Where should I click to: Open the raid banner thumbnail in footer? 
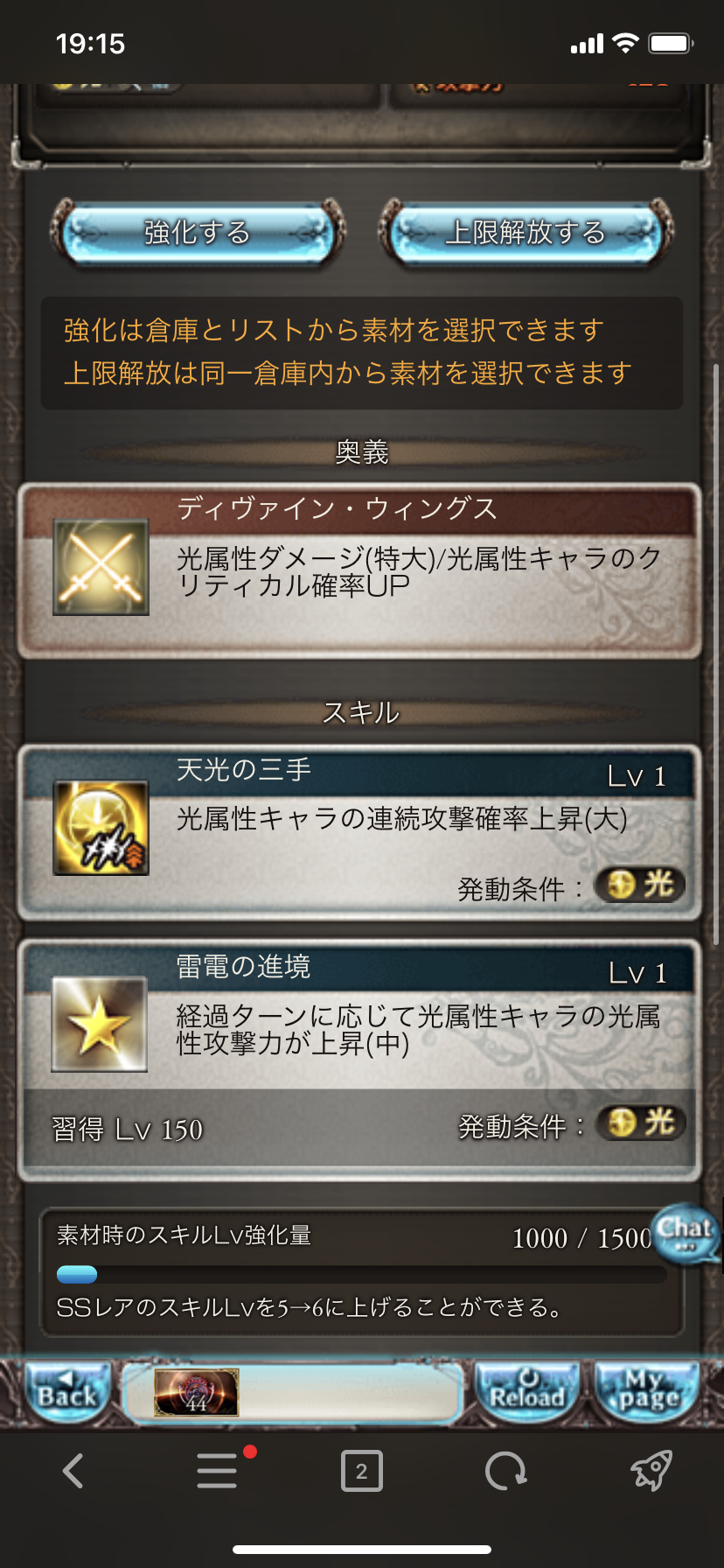pos(196,1392)
